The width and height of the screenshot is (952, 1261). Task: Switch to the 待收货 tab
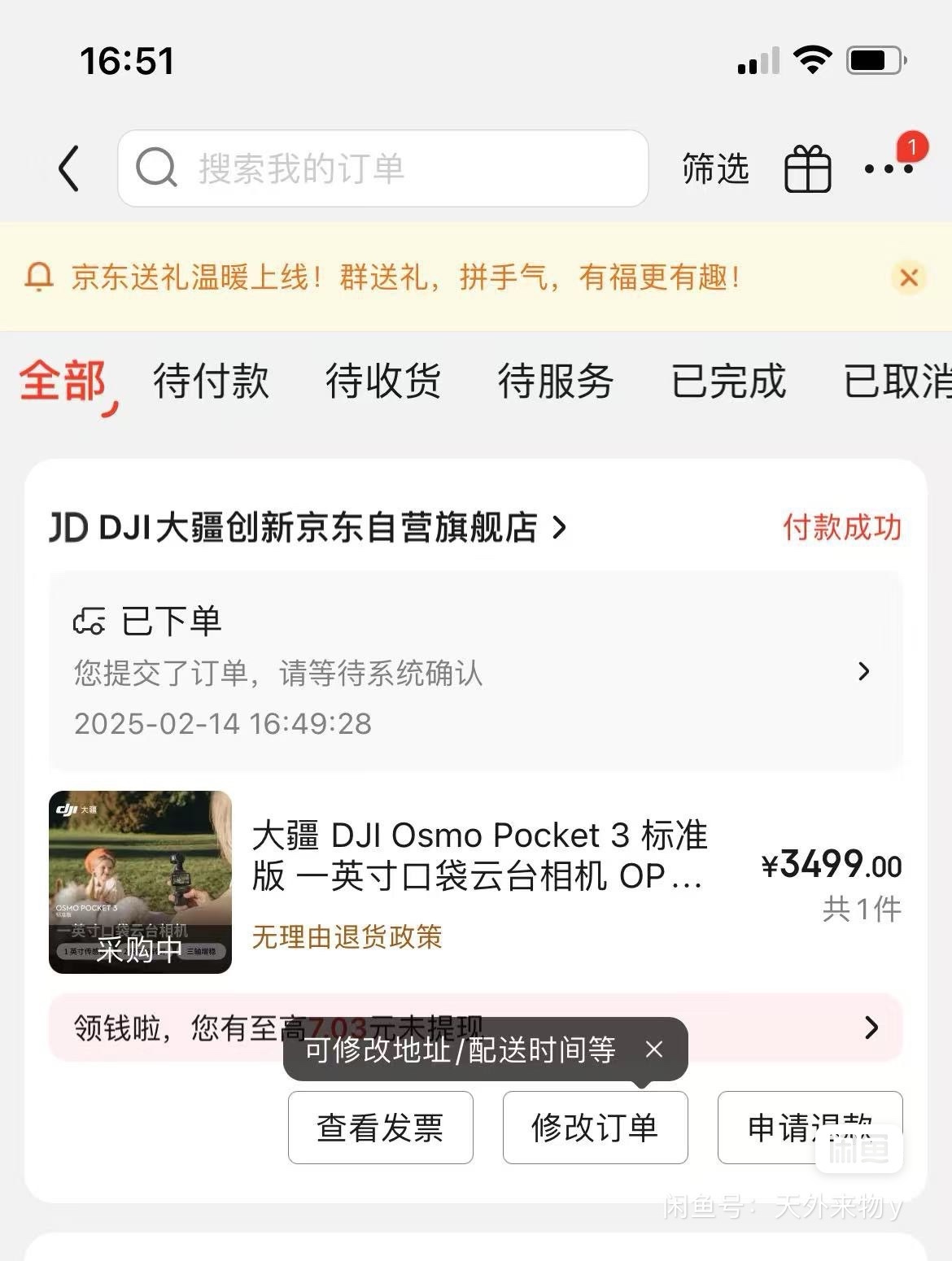click(383, 381)
